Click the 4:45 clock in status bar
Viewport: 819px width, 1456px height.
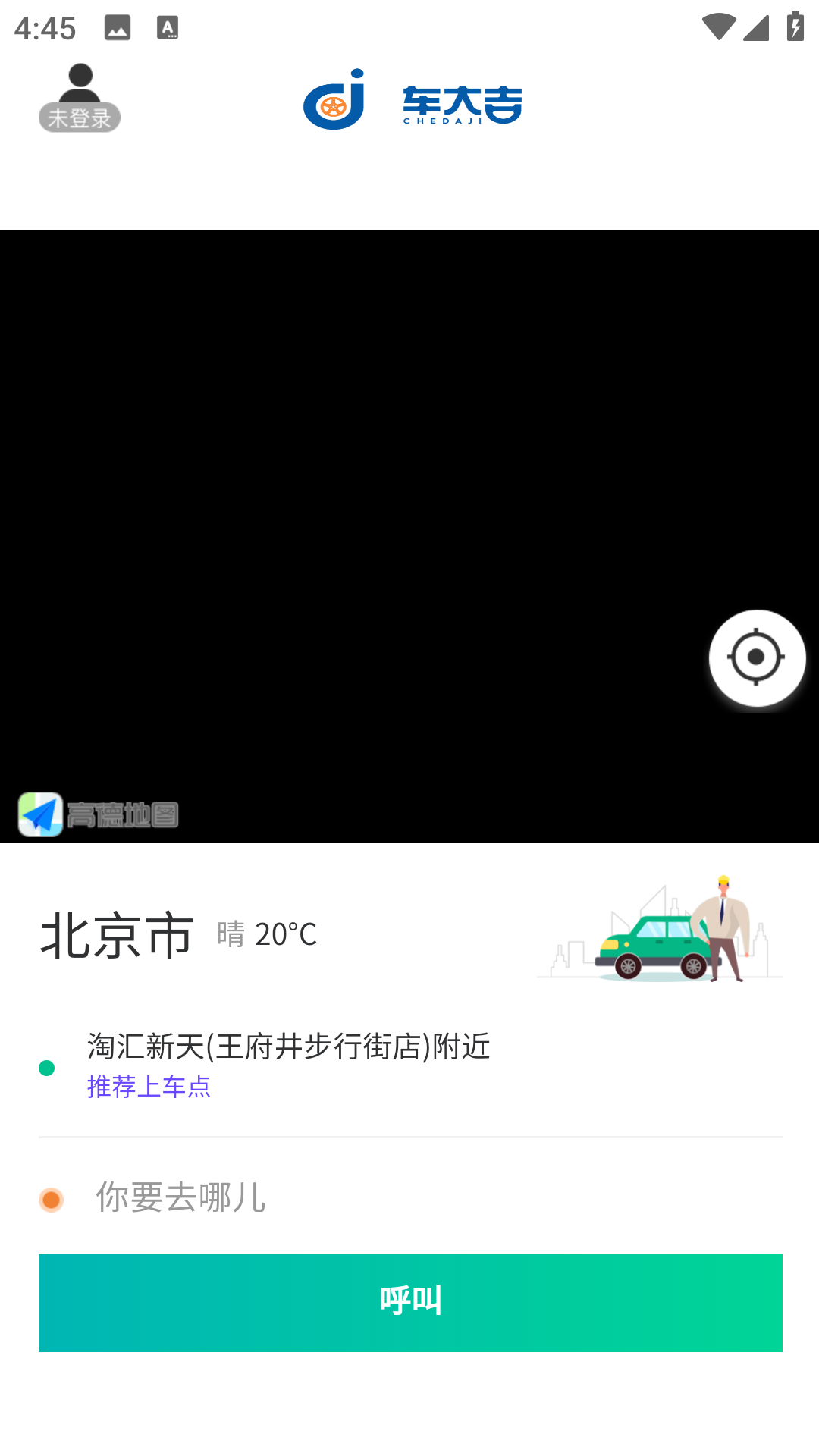tap(44, 27)
